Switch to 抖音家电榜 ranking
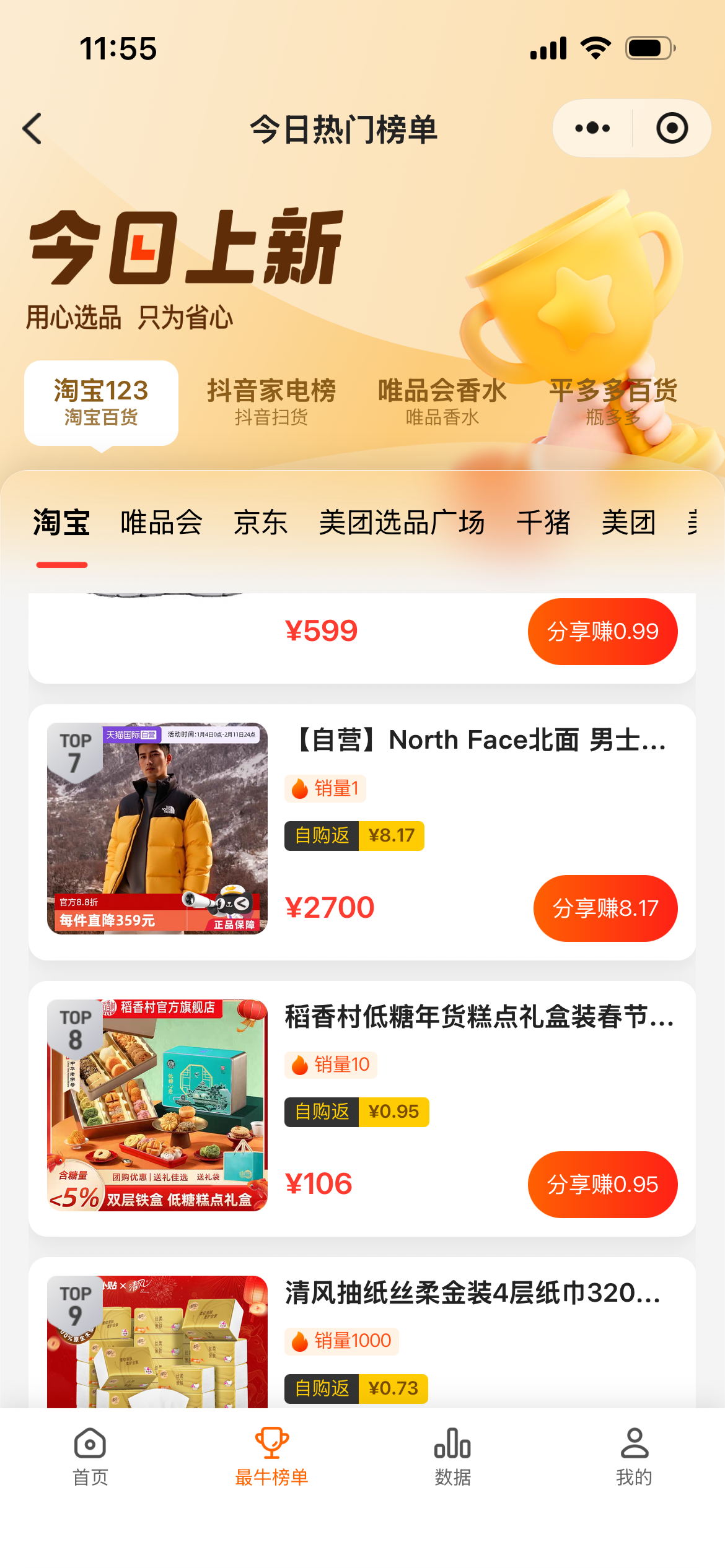 point(271,402)
